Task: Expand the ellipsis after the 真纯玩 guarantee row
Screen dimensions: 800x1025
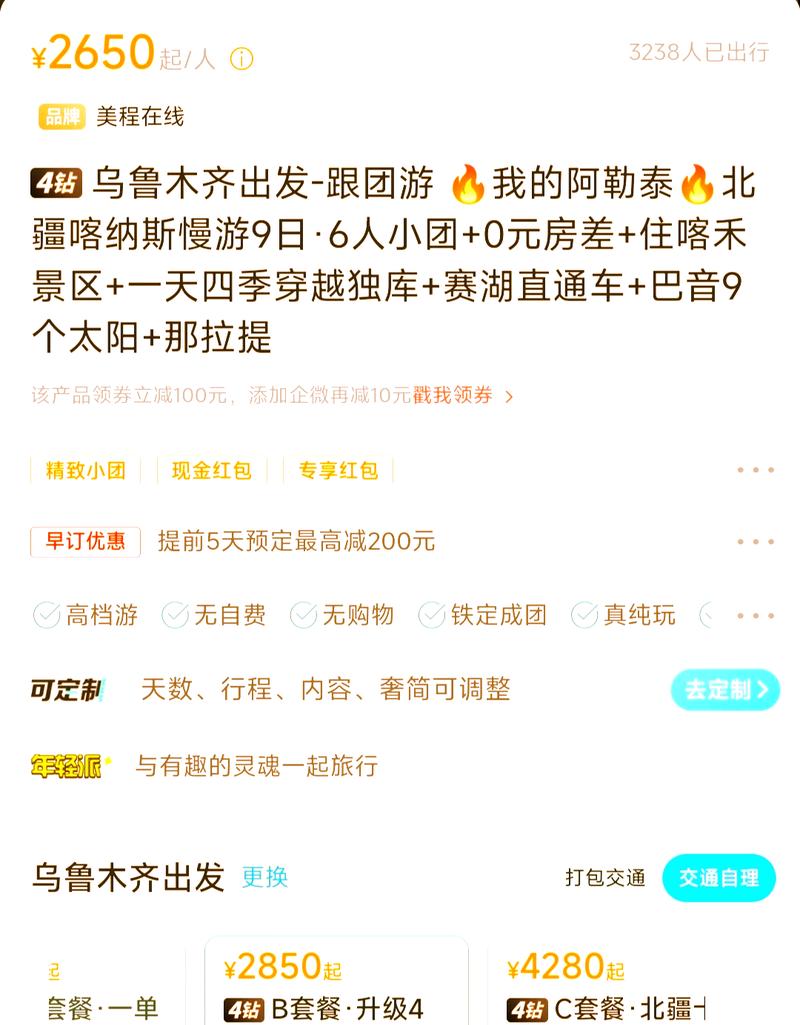Action: pyautogui.click(x=754, y=616)
